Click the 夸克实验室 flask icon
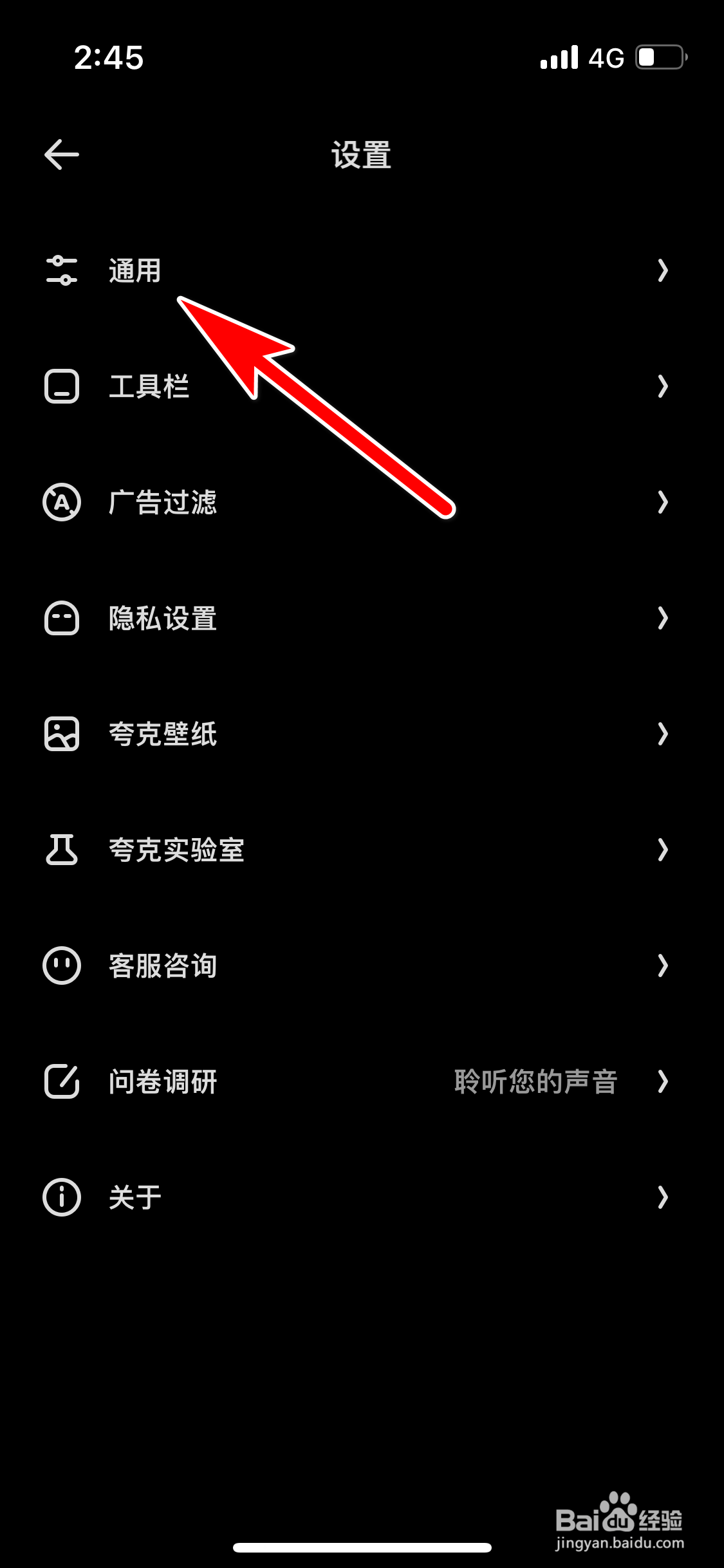The width and height of the screenshot is (724, 1568). click(x=61, y=850)
